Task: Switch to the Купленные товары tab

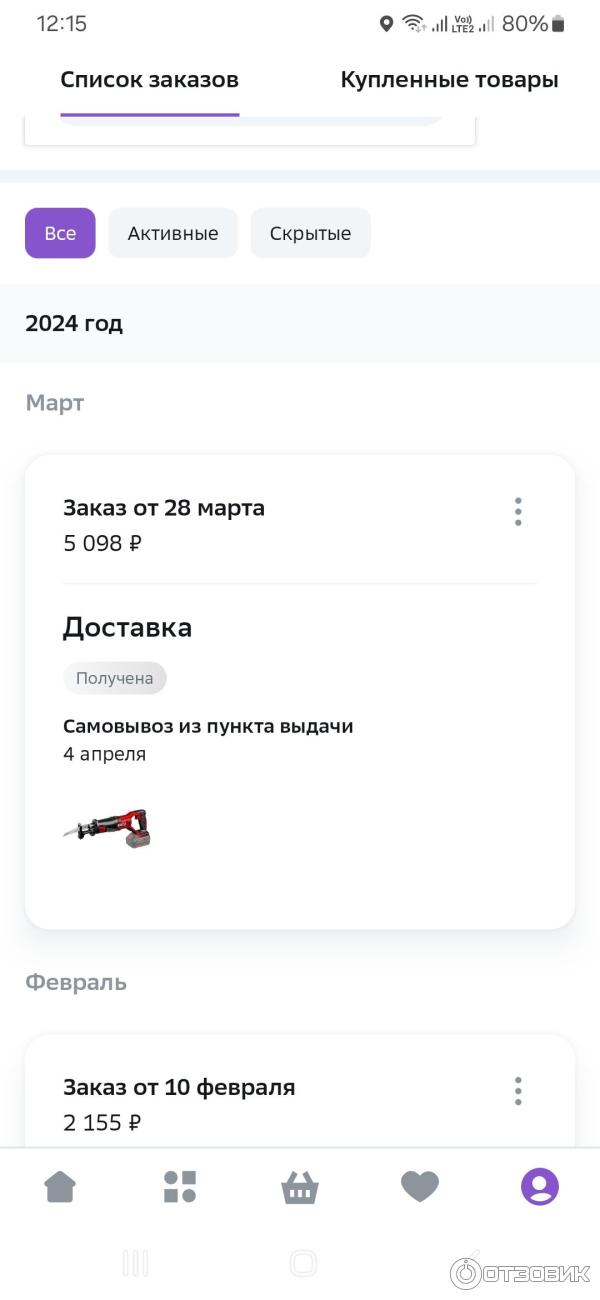Action: click(449, 80)
